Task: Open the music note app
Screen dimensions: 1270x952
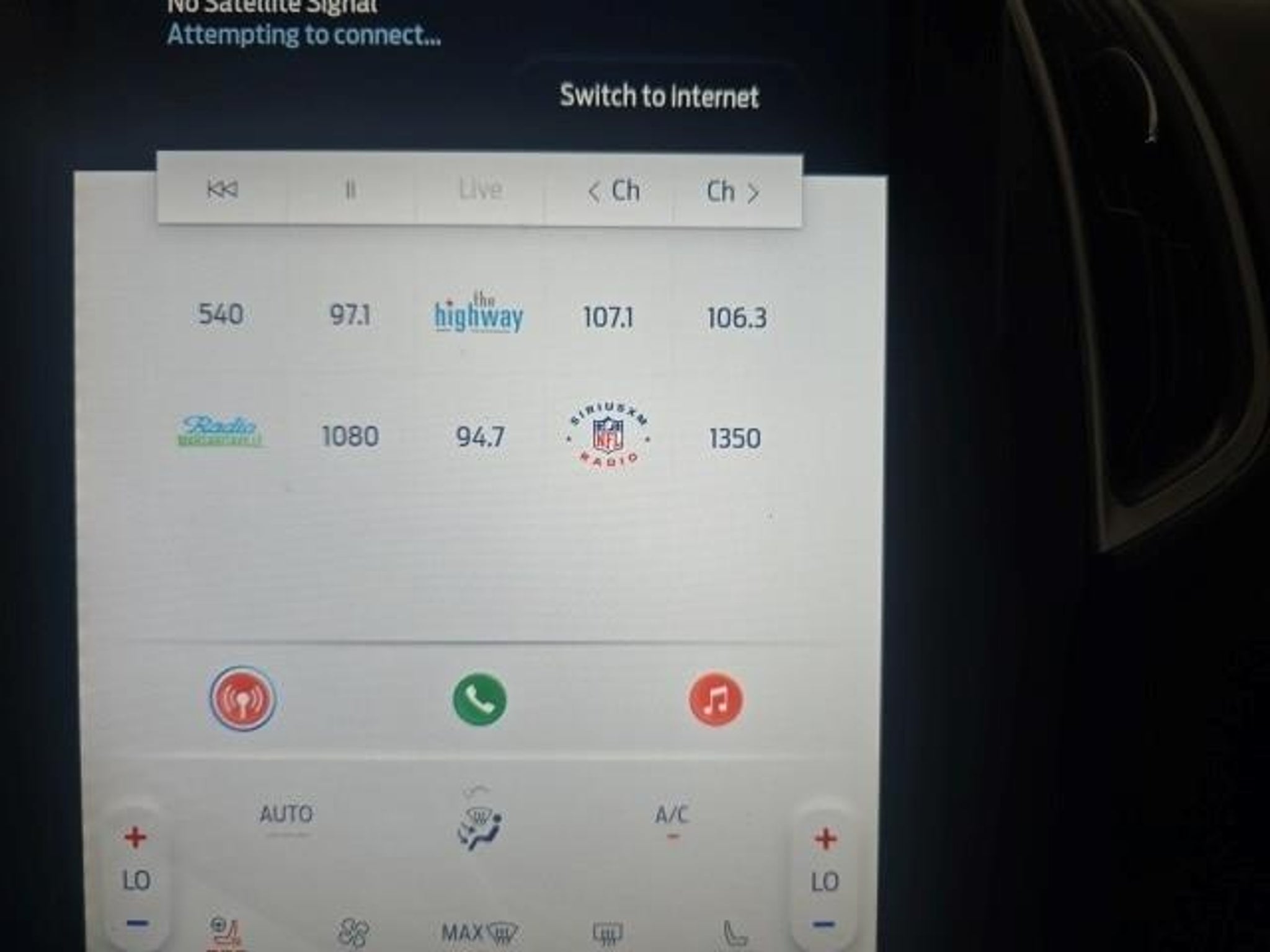Action: pos(716,700)
